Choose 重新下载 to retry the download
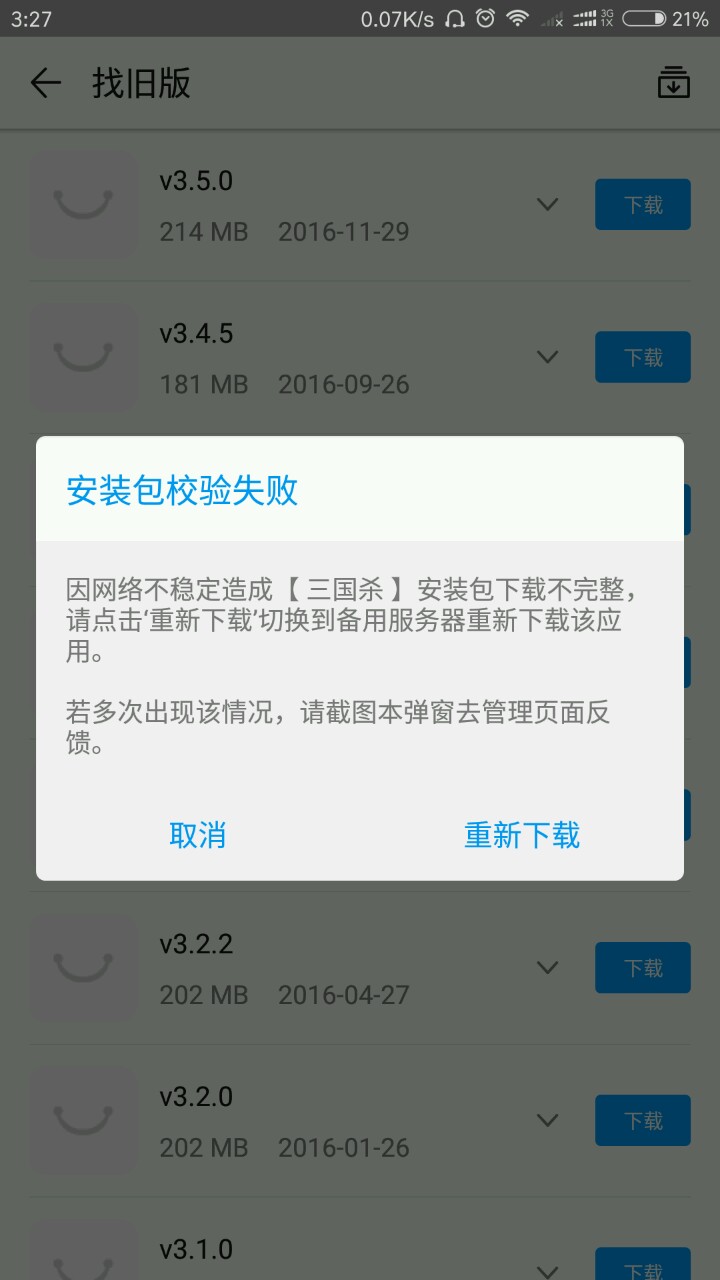 (522, 835)
